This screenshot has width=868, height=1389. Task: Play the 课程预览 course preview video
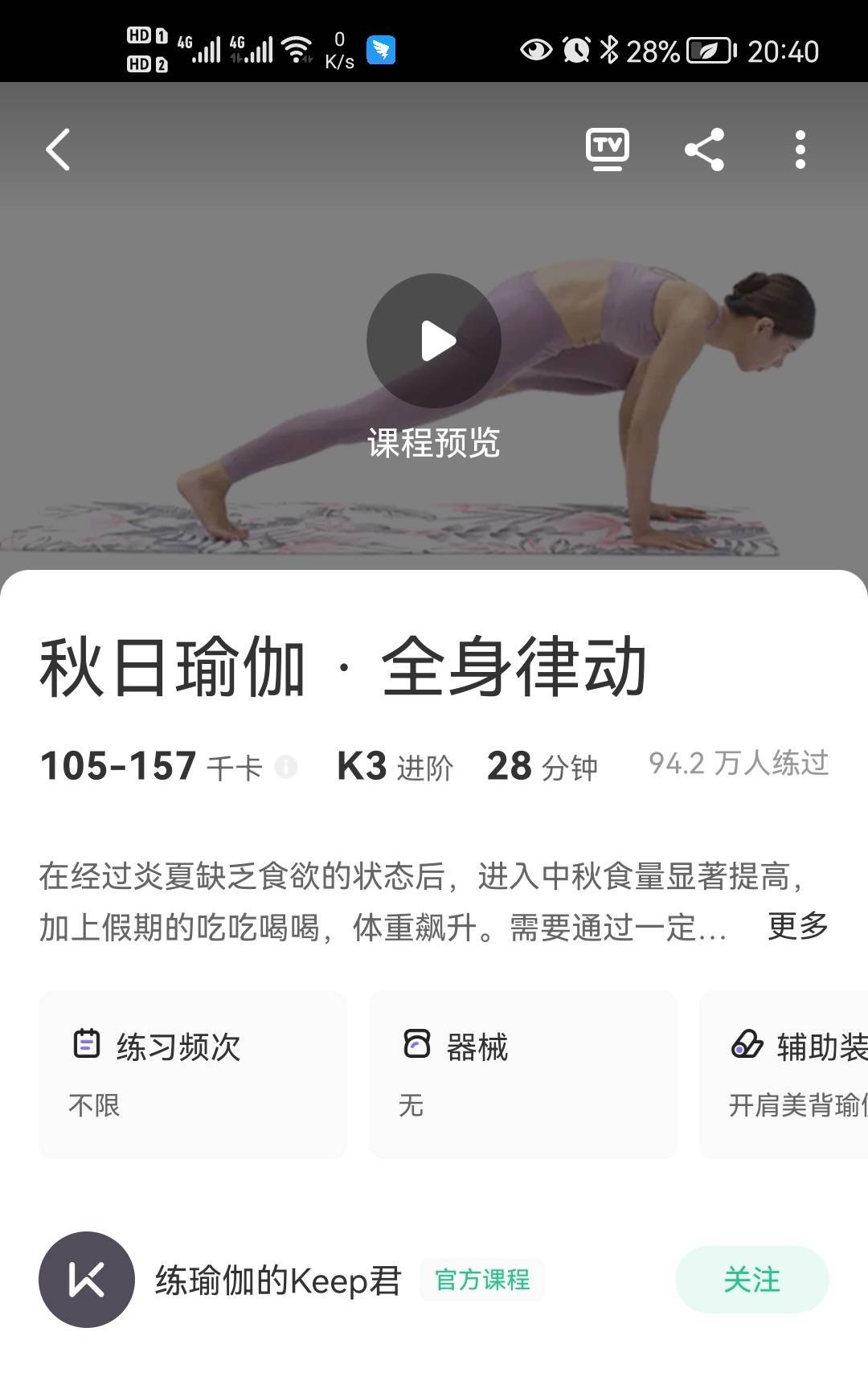[434, 339]
